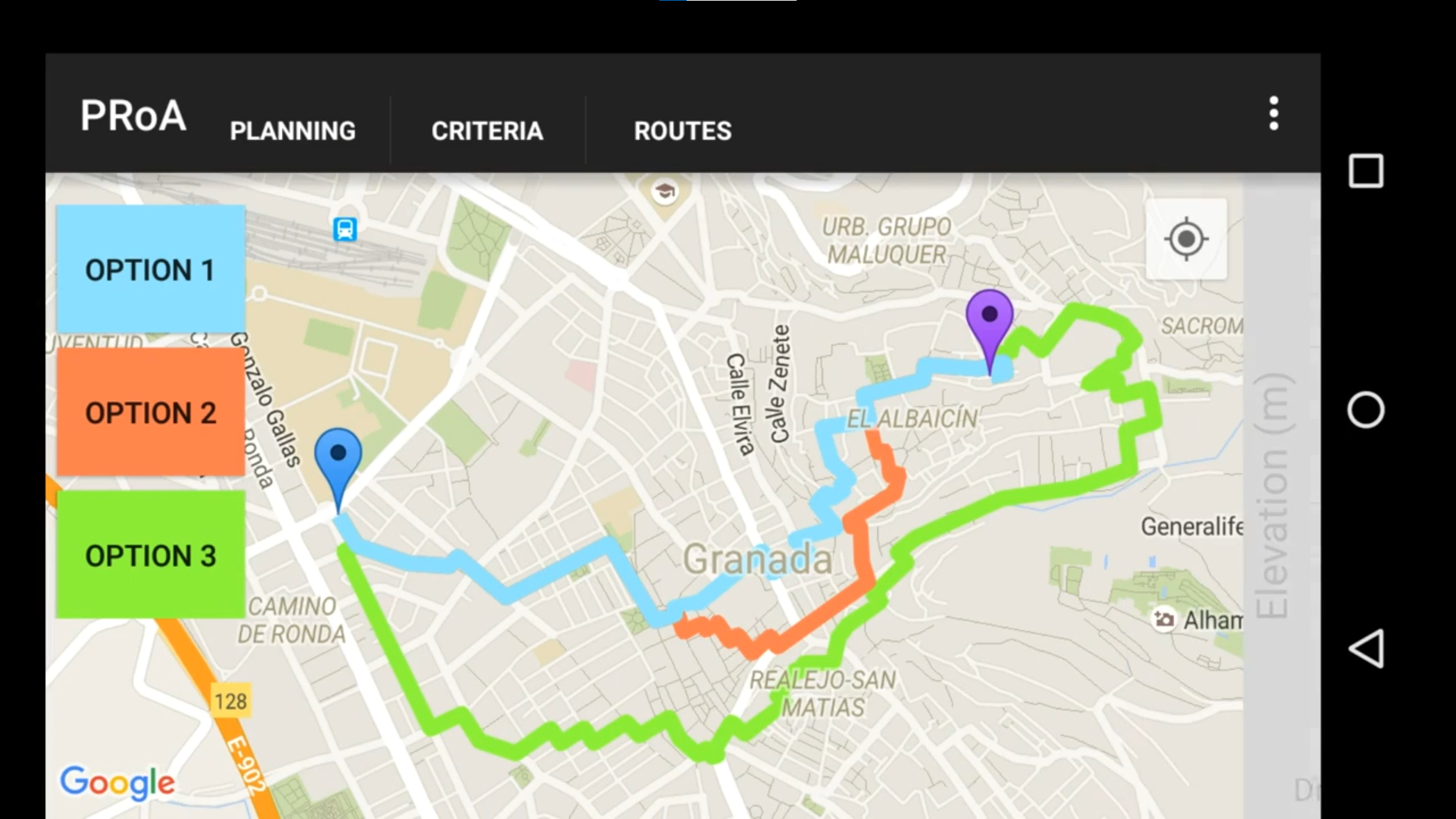Screen dimensions: 1456x819
Task: Choose the orange OPTION 2 route
Action: [x=151, y=412]
